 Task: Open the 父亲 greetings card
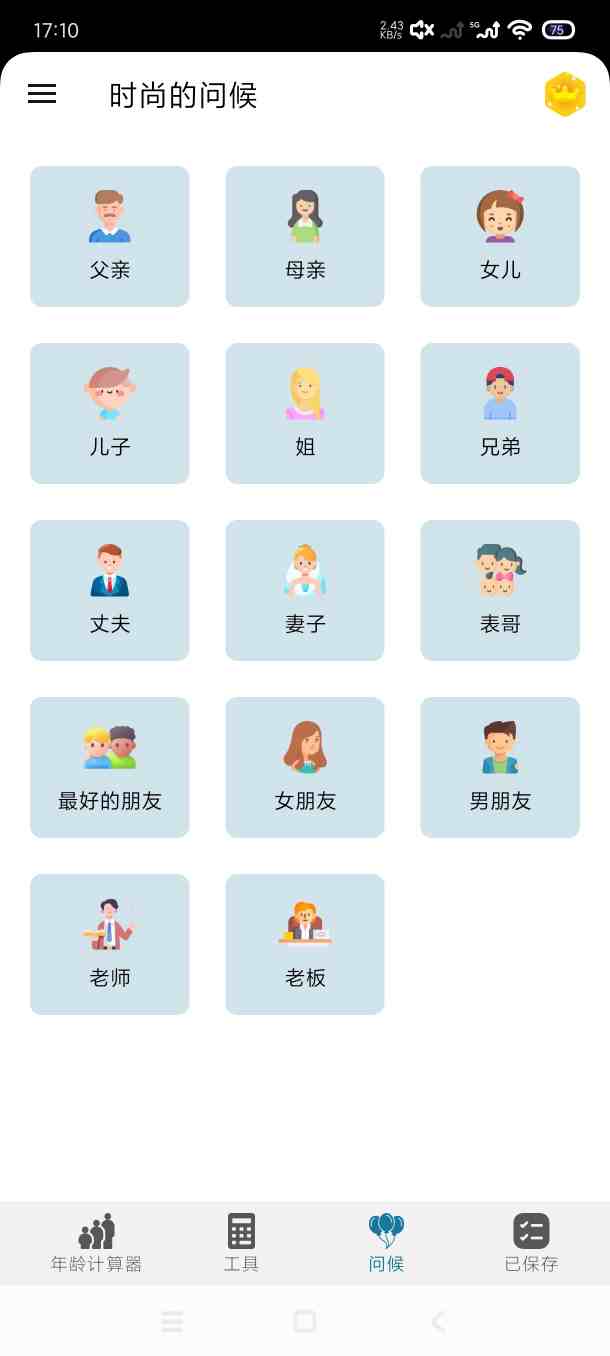[x=110, y=236]
